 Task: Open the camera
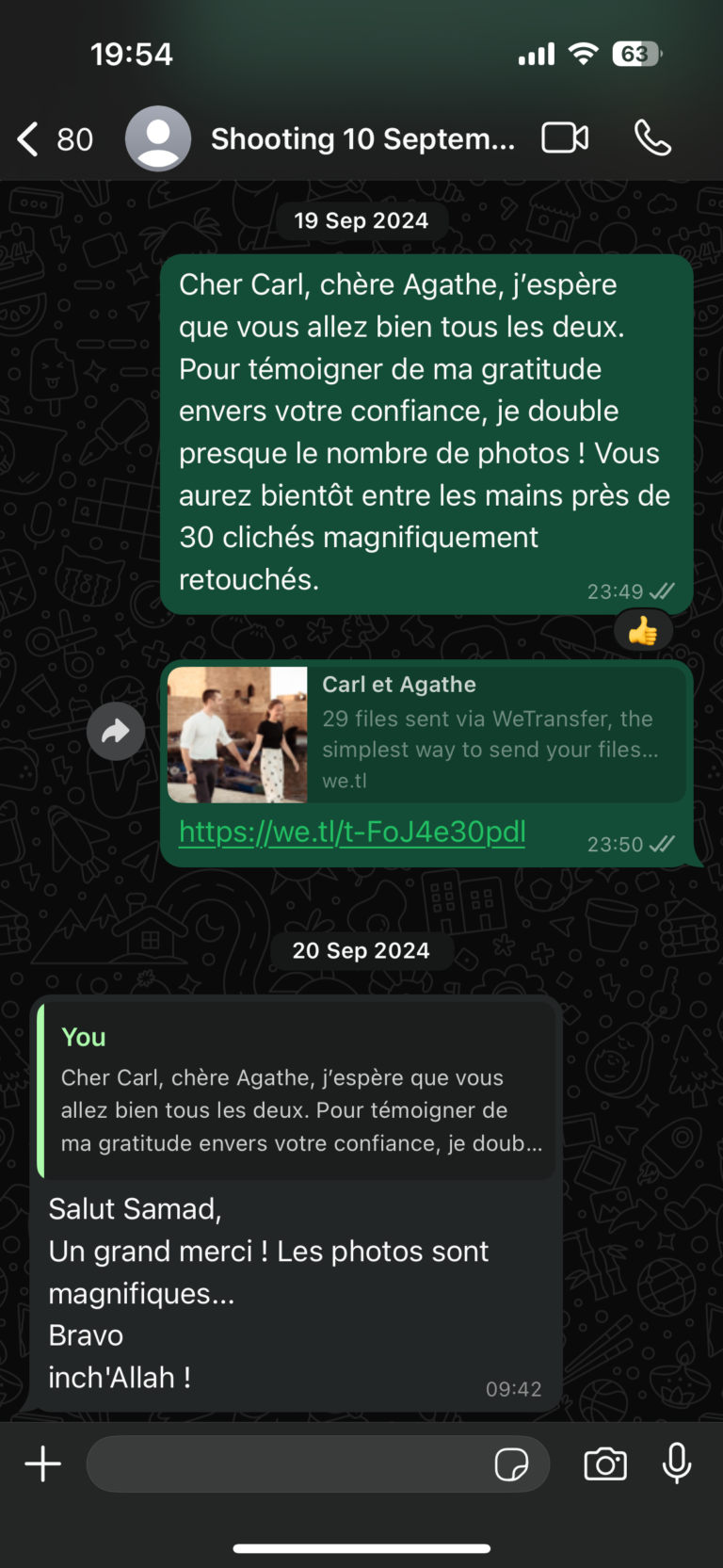pos(605,1464)
